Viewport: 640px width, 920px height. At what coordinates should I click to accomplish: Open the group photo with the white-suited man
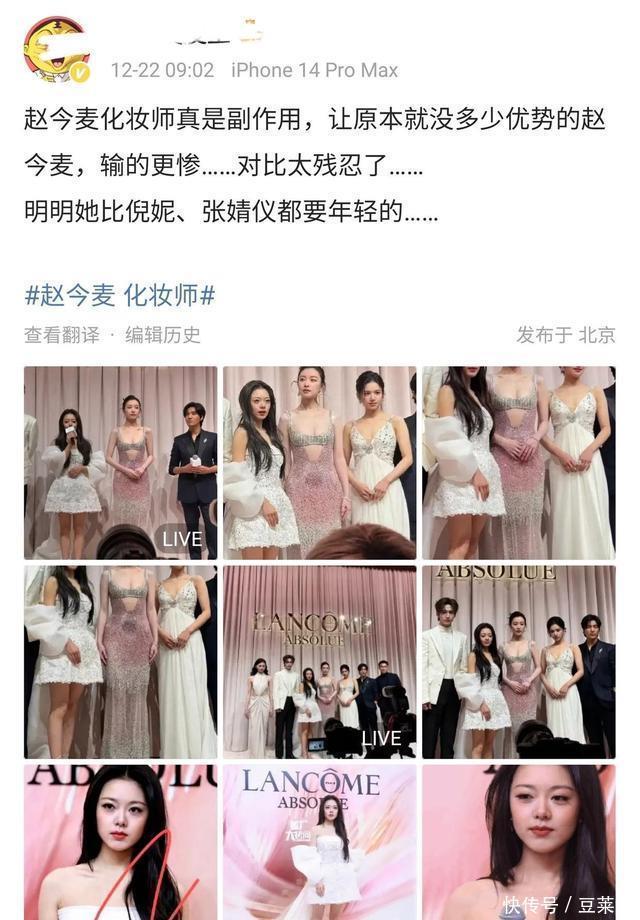tap(518, 662)
